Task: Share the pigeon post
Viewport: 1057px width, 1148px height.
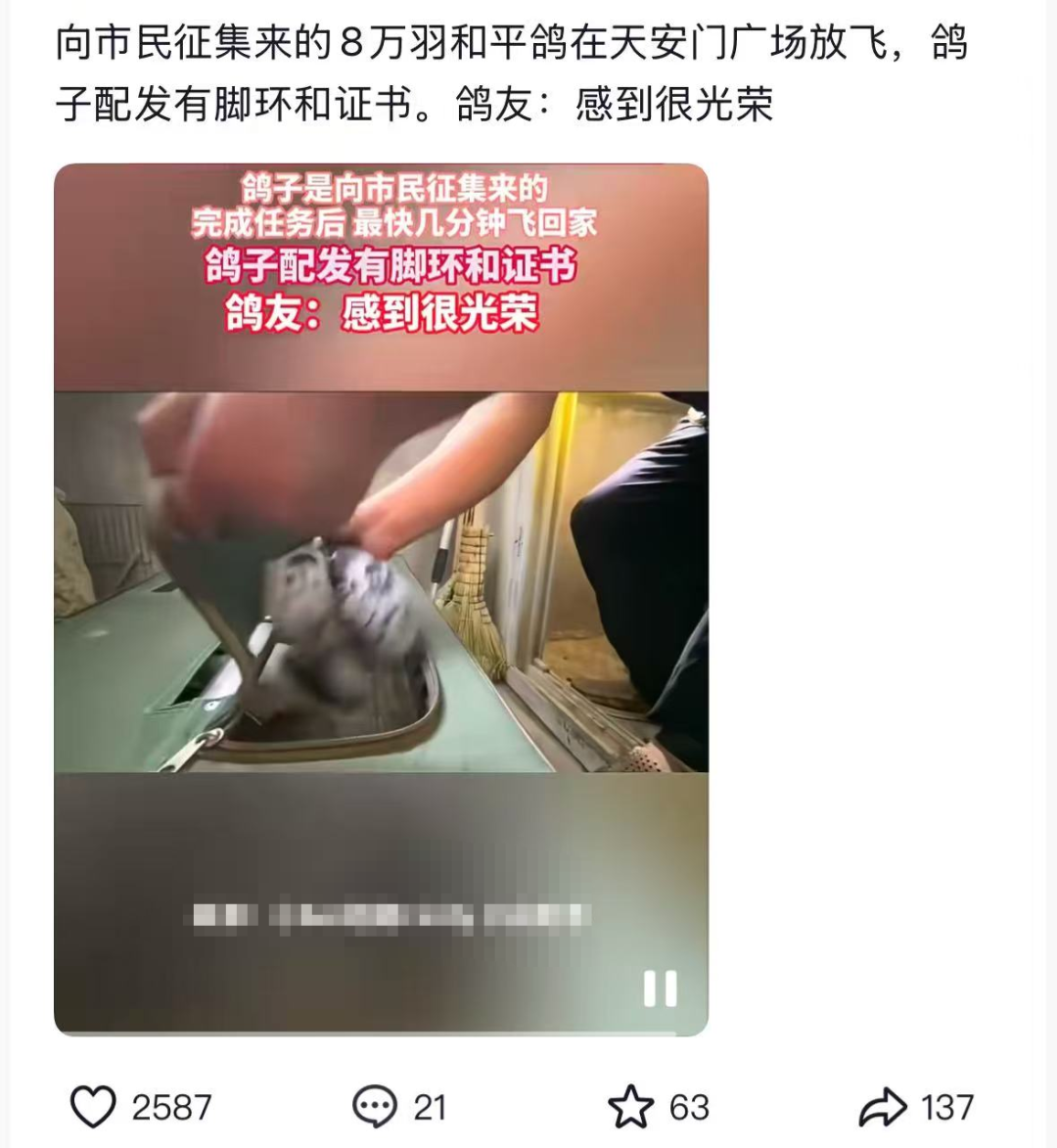Action: click(883, 1107)
